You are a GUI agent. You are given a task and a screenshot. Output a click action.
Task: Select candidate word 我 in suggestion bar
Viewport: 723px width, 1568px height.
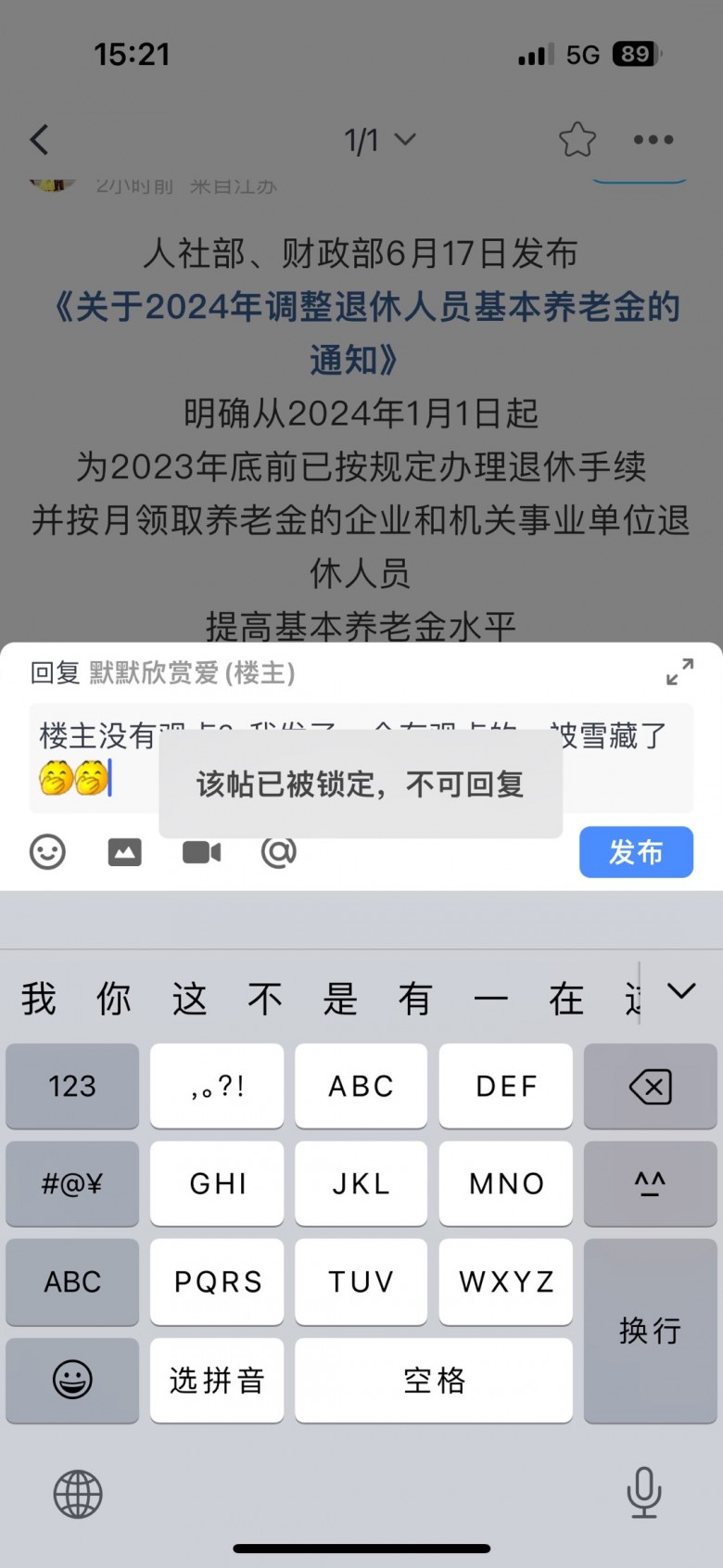39,999
